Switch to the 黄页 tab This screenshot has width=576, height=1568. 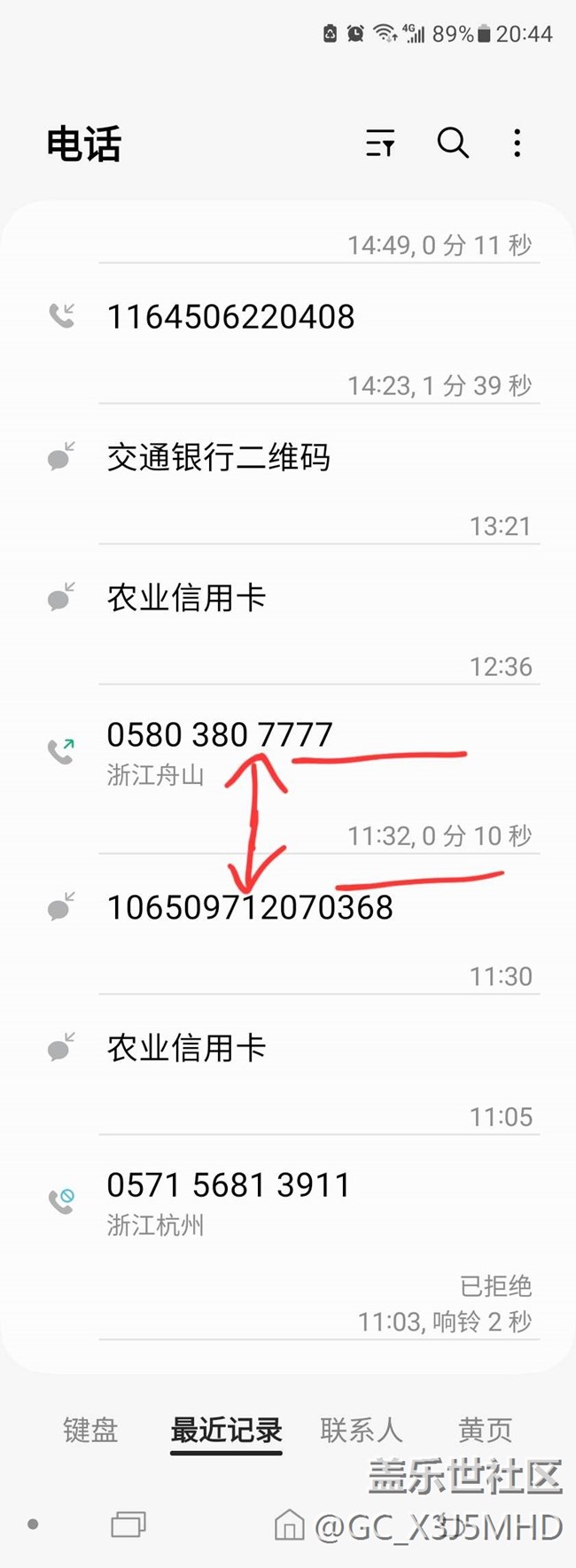[x=485, y=1430]
